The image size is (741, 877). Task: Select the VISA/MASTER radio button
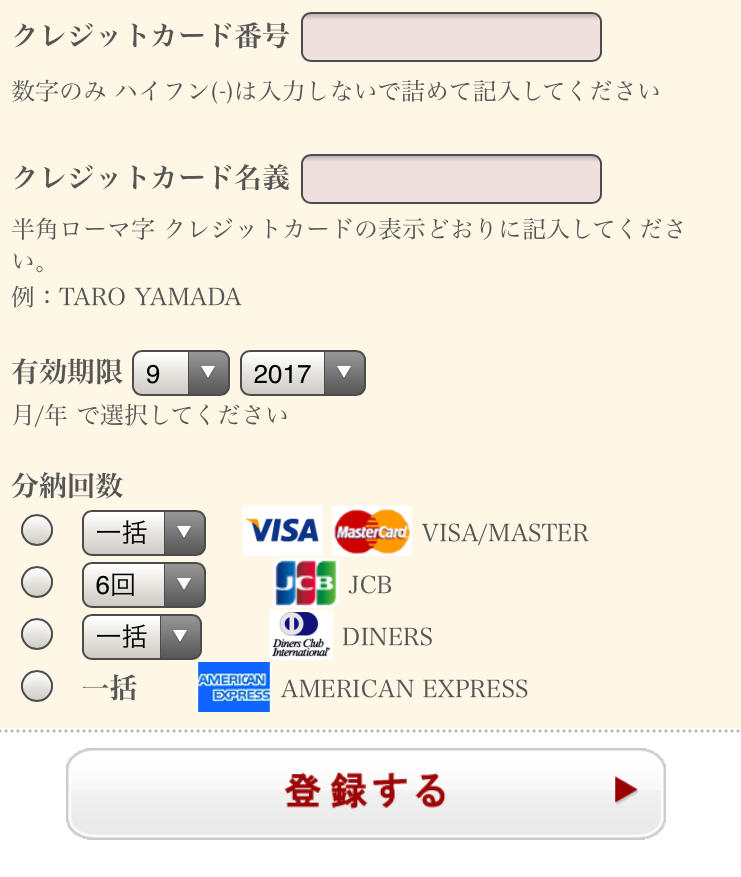click(37, 531)
